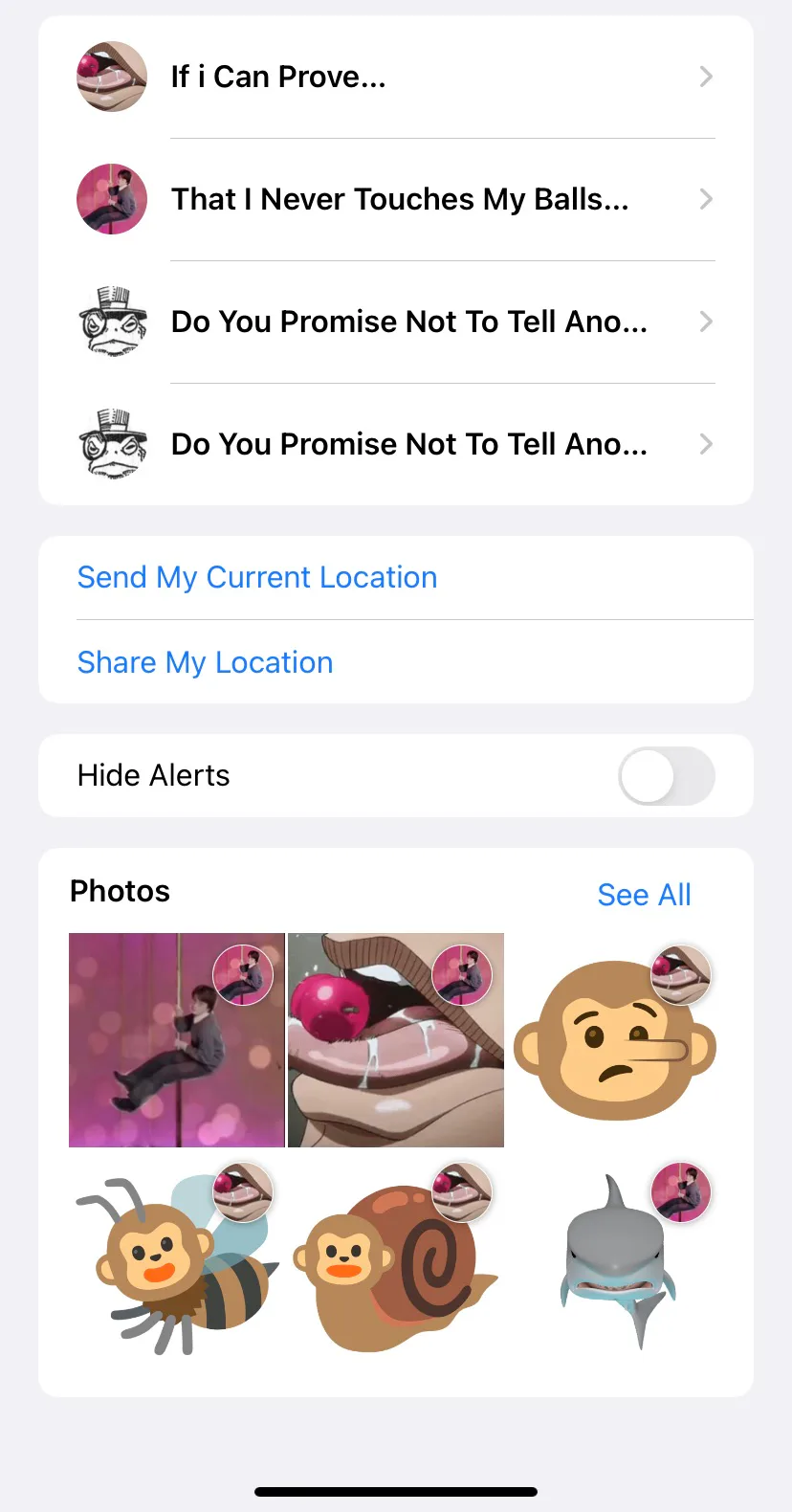The width and height of the screenshot is (792, 1512).
Task: Open "That I Never Touches My Balls..." row
Action: click(395, 199)
